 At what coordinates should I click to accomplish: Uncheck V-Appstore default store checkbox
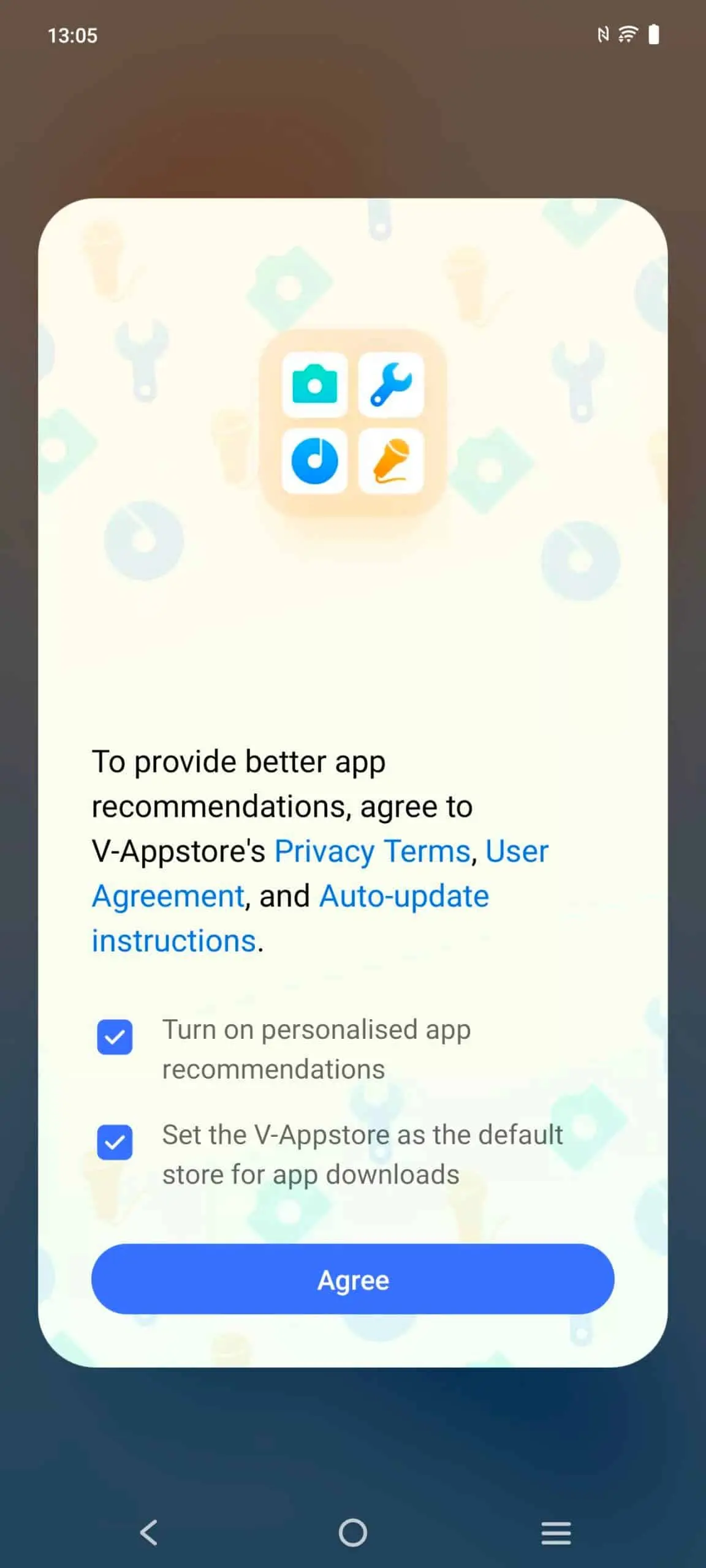tap(115, 1142)
